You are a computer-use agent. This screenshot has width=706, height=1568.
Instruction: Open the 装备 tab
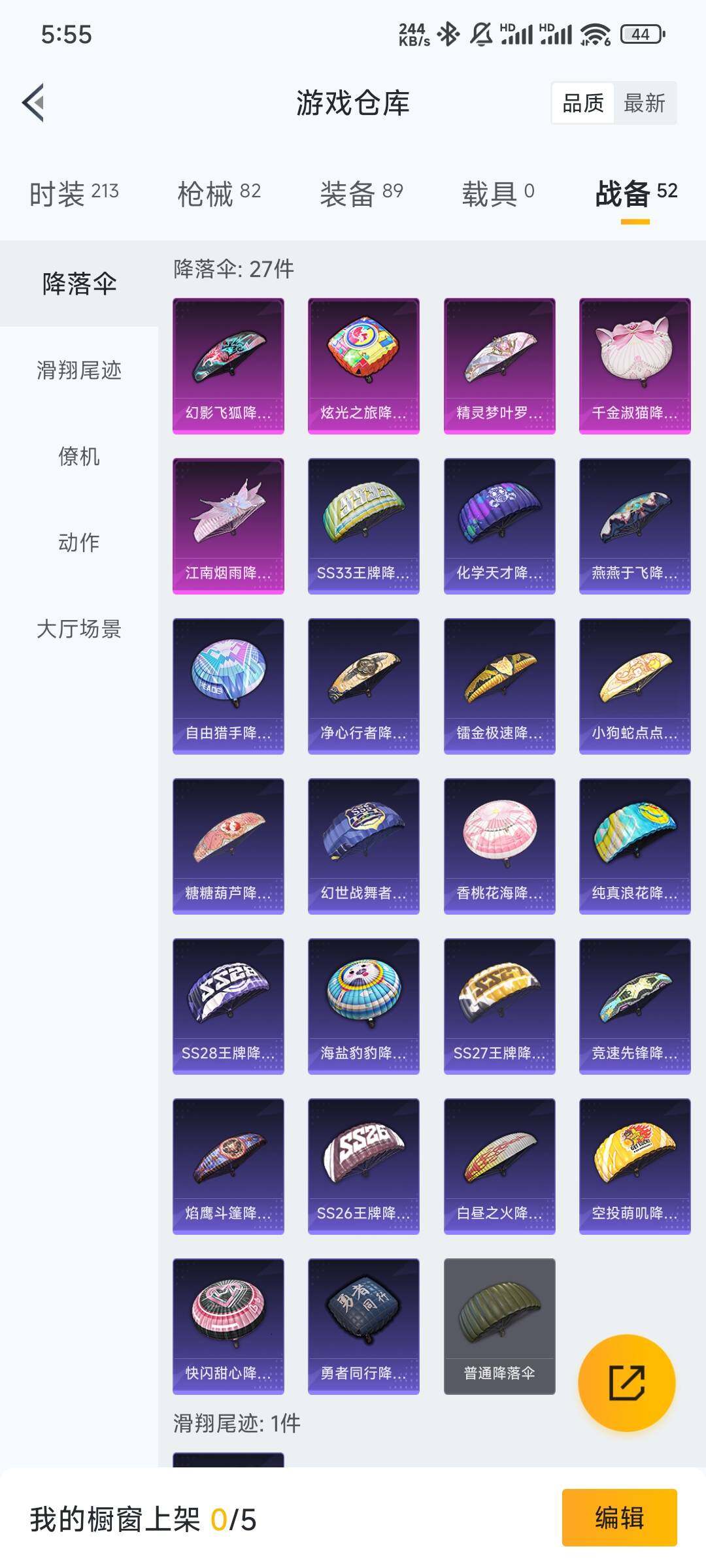pyautogui.click(x=361, y=193)
